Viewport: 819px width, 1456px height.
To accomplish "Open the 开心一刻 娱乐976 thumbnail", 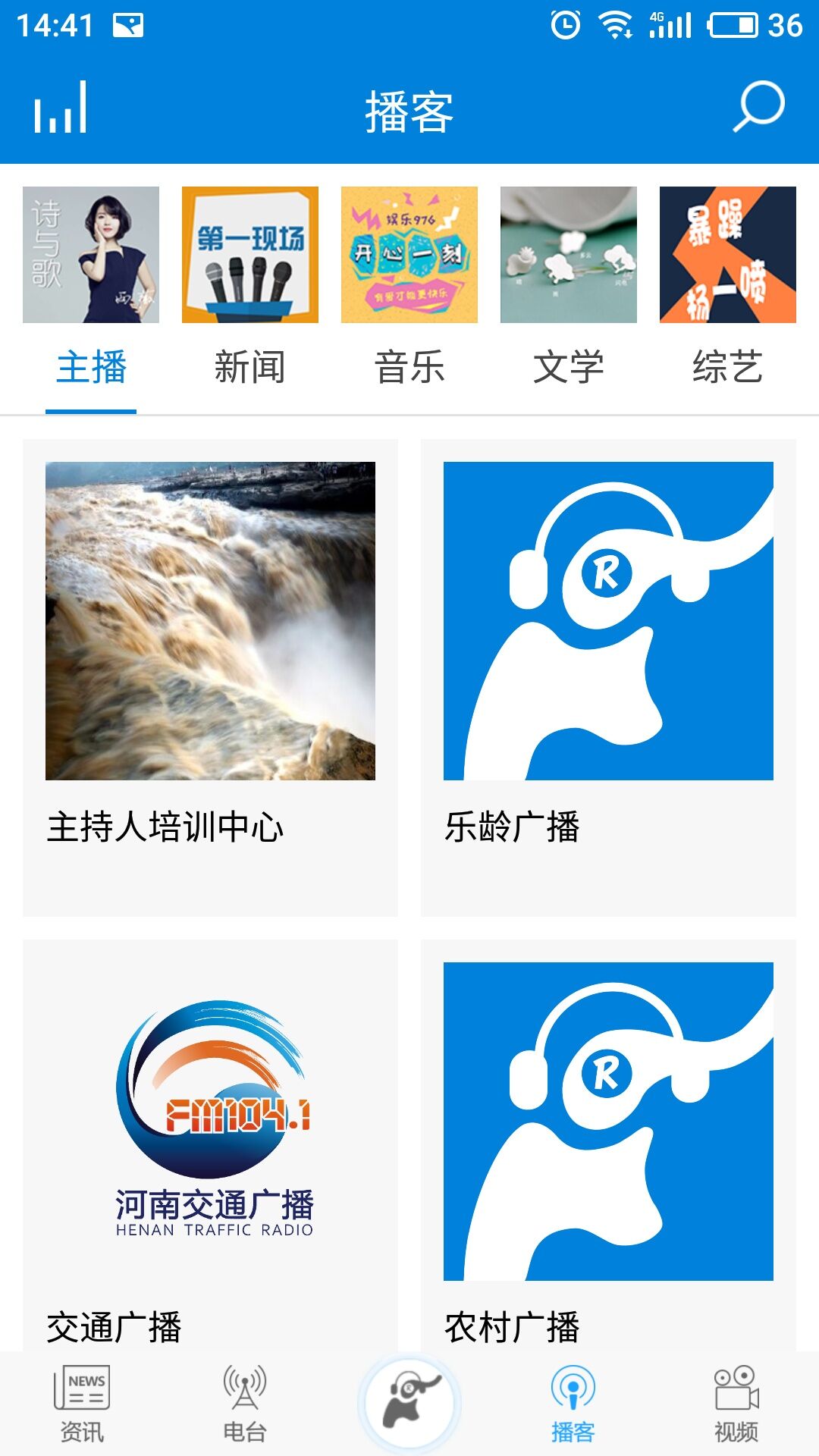I will pyautogui.click(x=409, y=254).
